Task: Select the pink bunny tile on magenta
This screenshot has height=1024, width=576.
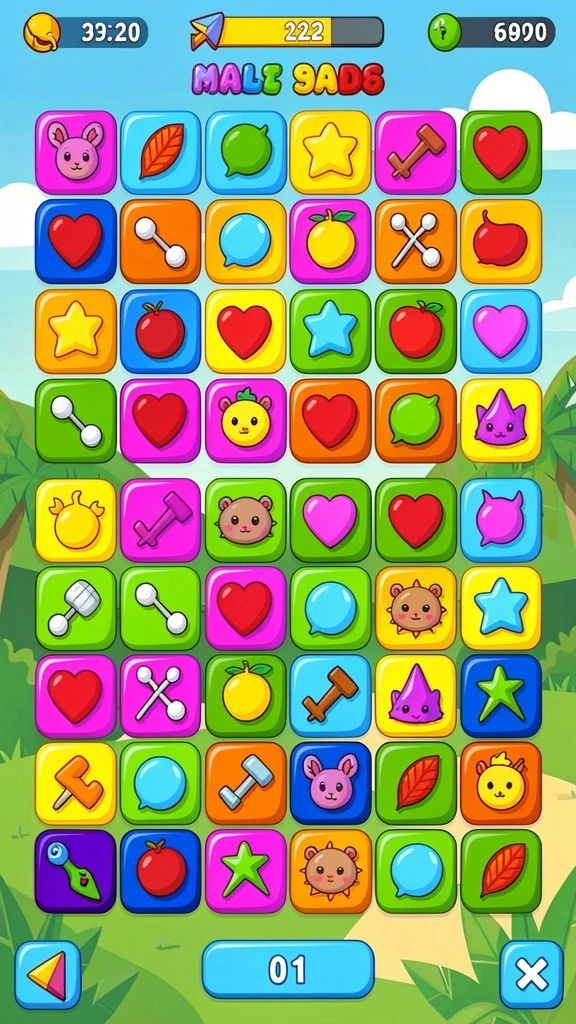Action: click(76, 152)
